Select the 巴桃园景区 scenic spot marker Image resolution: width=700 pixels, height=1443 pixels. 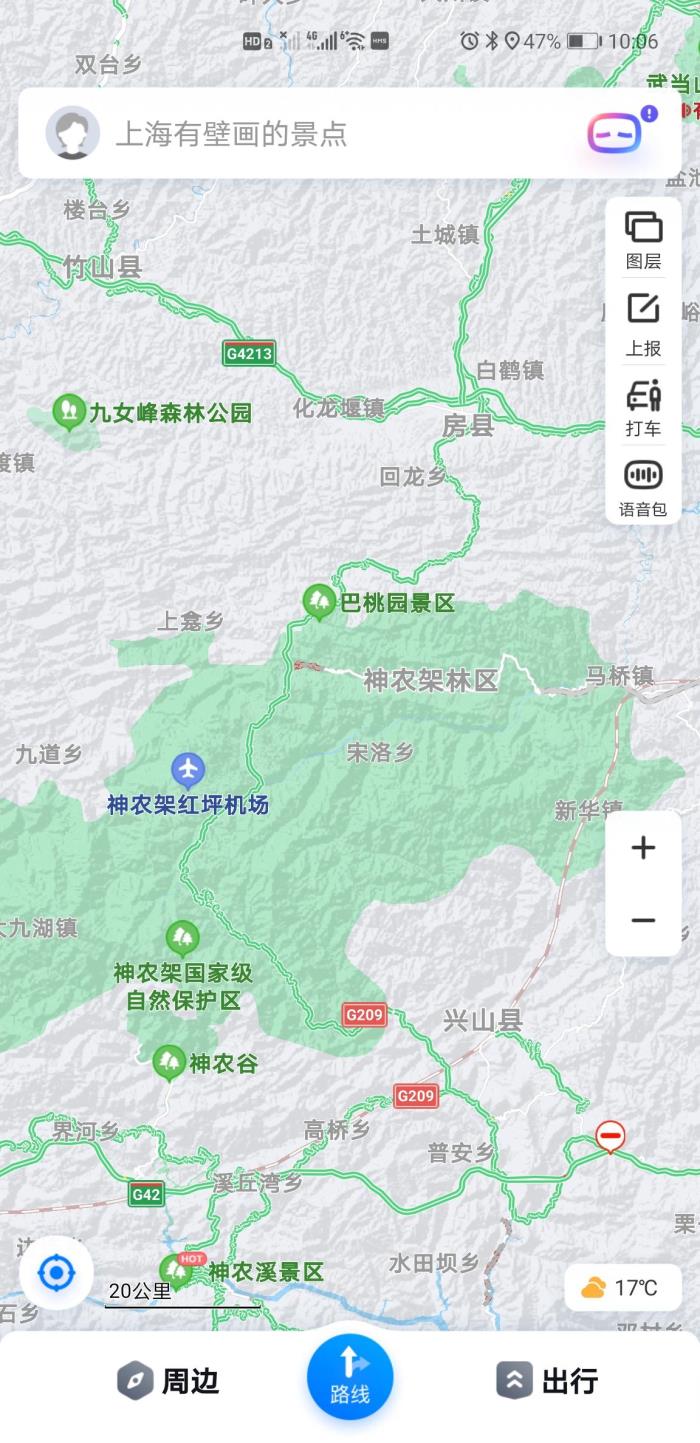[x=319, y=601]
